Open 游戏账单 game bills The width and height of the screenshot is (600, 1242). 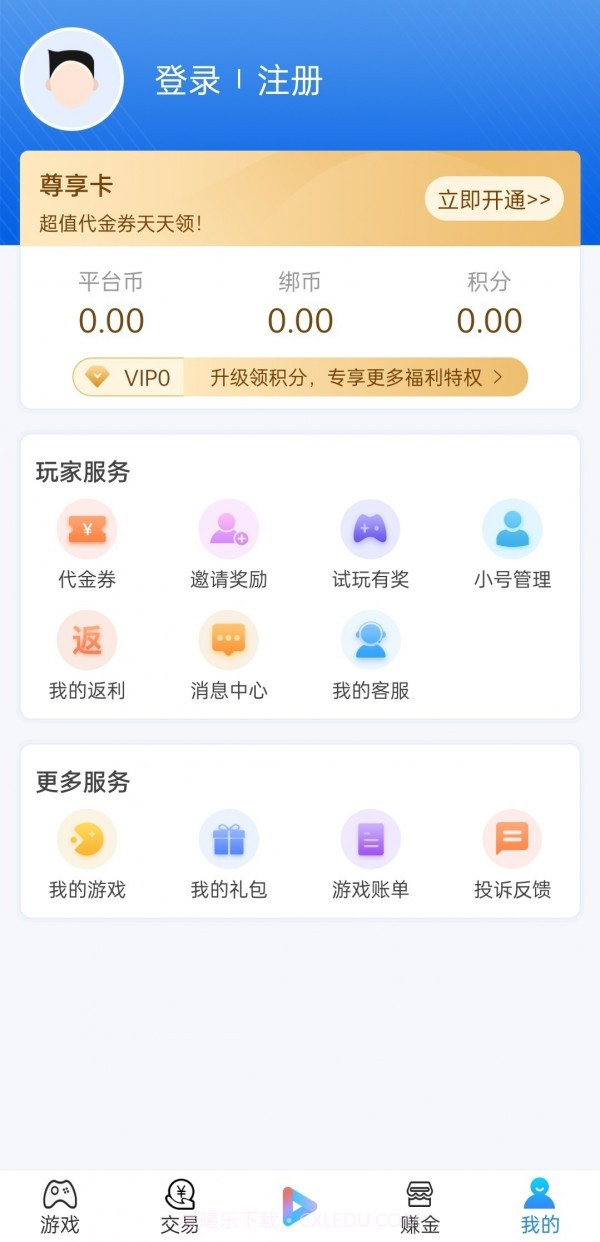point(371,855)
